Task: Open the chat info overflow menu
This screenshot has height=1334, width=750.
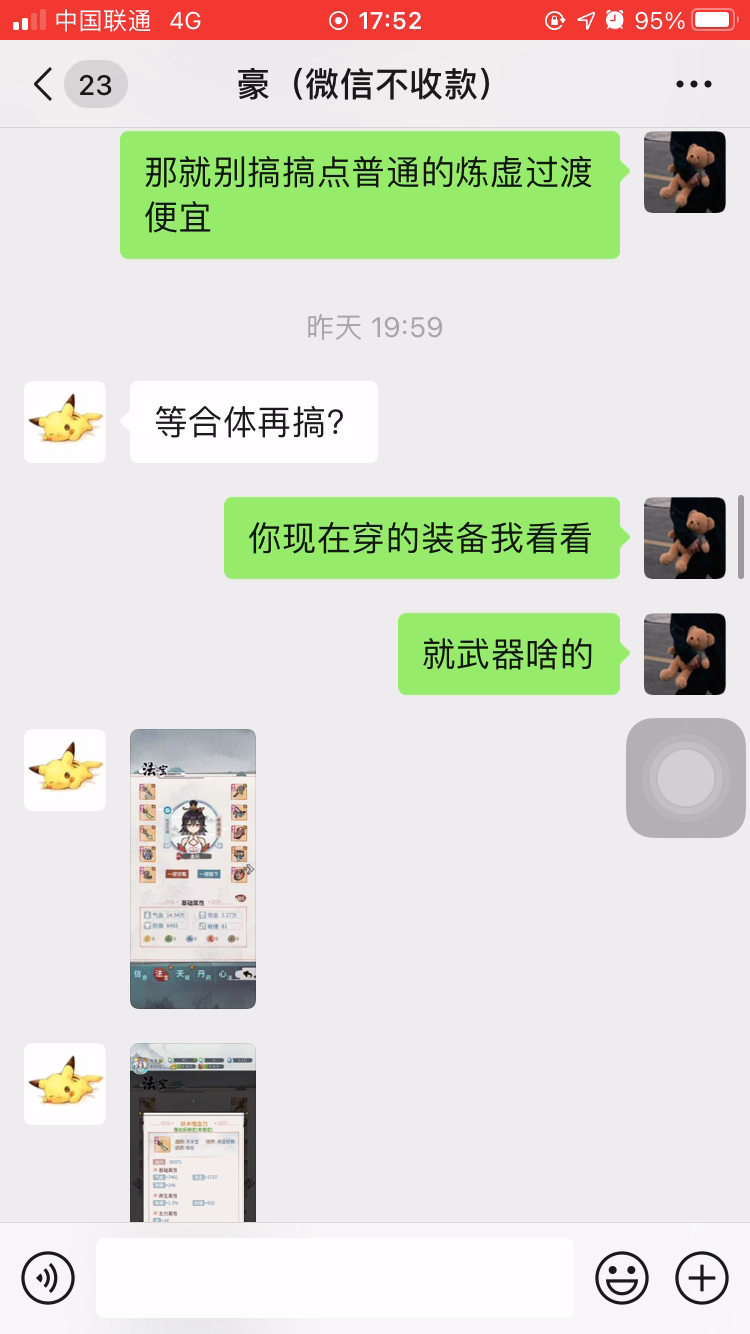Action: [x=693, y=85]
